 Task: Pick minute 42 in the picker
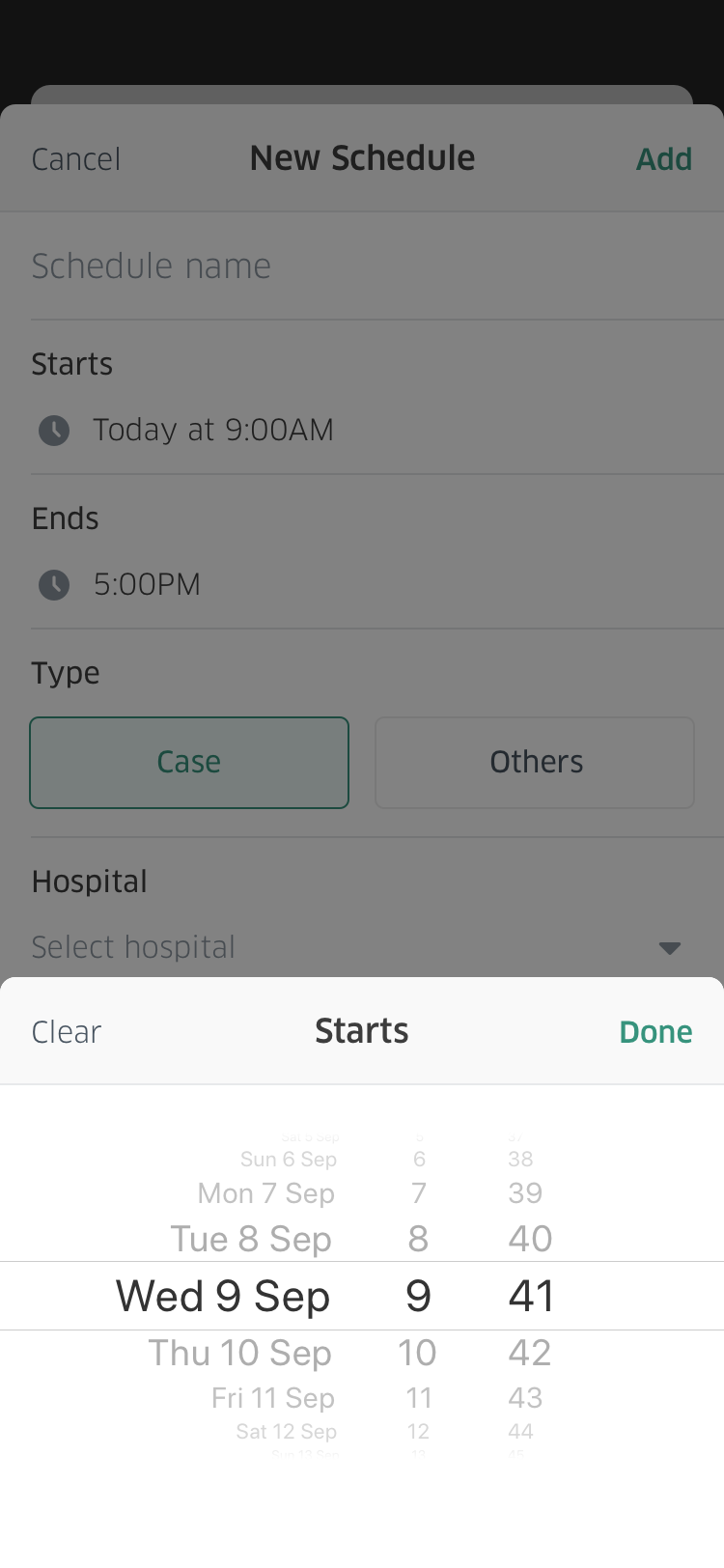click(529, 1353)
